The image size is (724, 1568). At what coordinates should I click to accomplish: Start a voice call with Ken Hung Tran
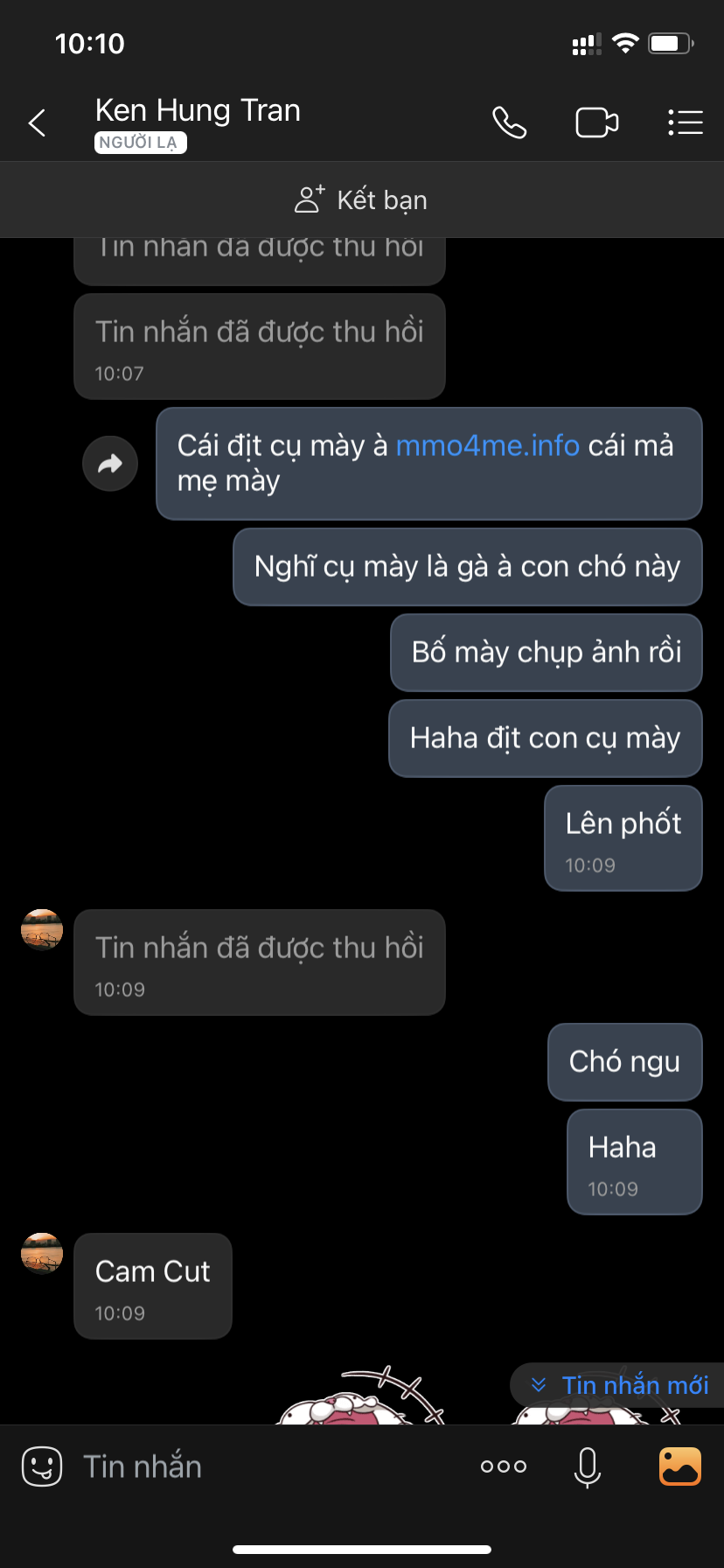(509, 123)
